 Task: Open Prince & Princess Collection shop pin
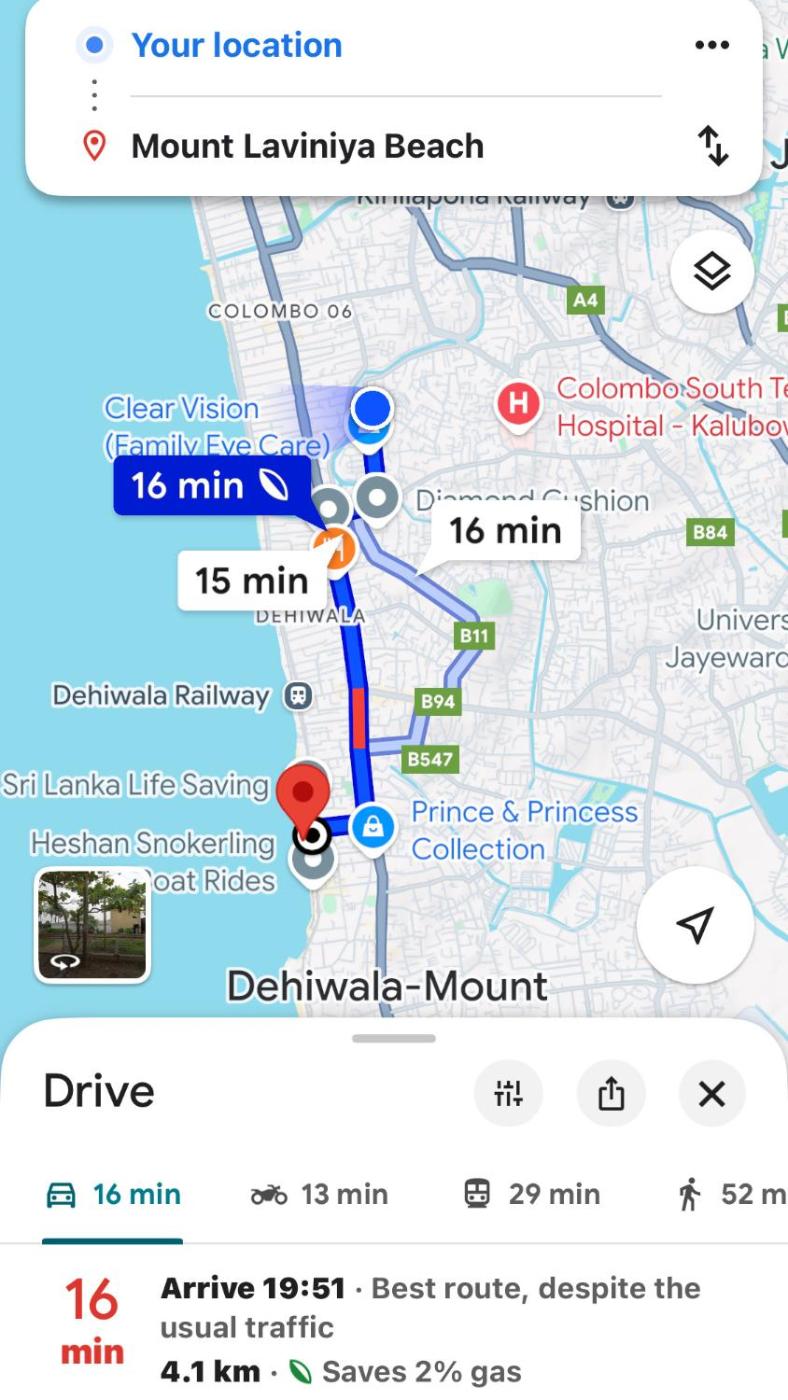coord(373,827)
